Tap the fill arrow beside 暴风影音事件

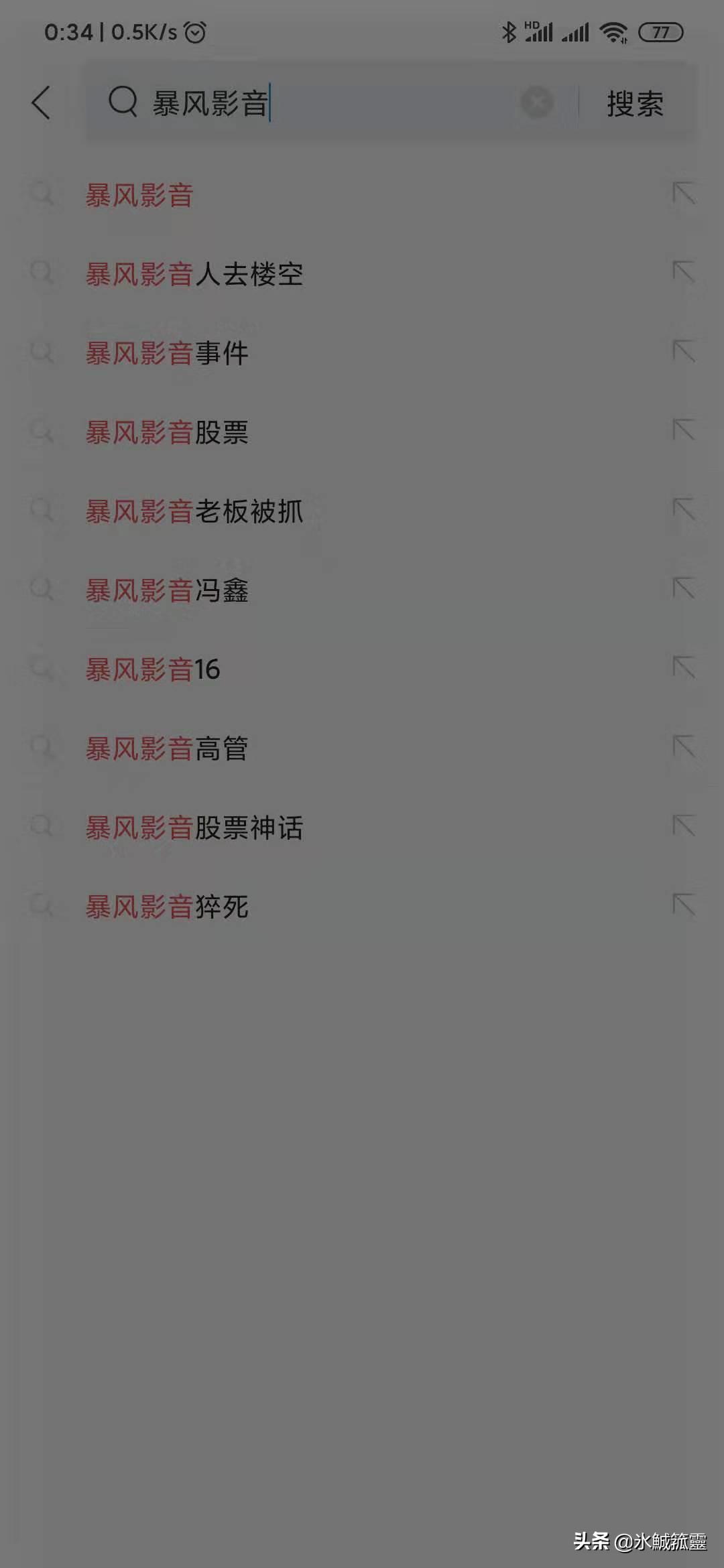click(683, 352)
